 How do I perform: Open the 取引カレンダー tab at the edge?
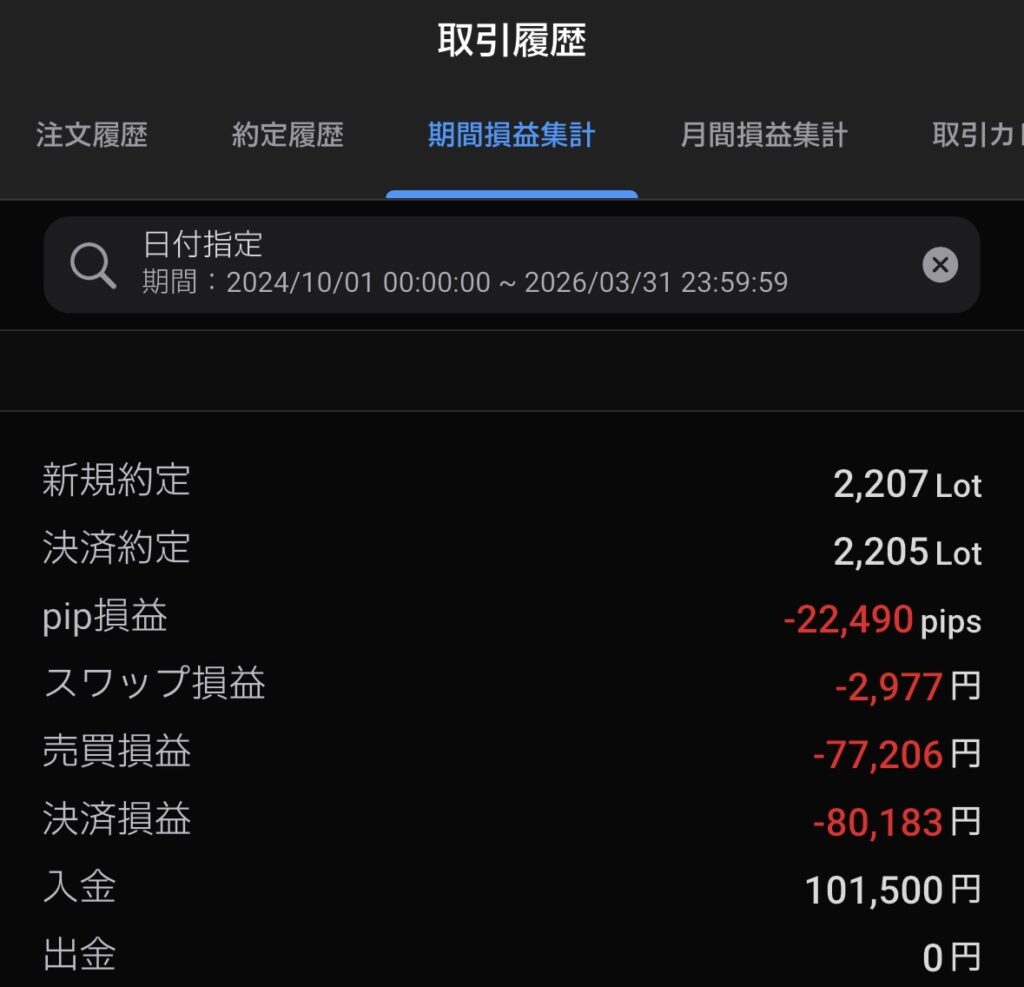tap(975, 135)
